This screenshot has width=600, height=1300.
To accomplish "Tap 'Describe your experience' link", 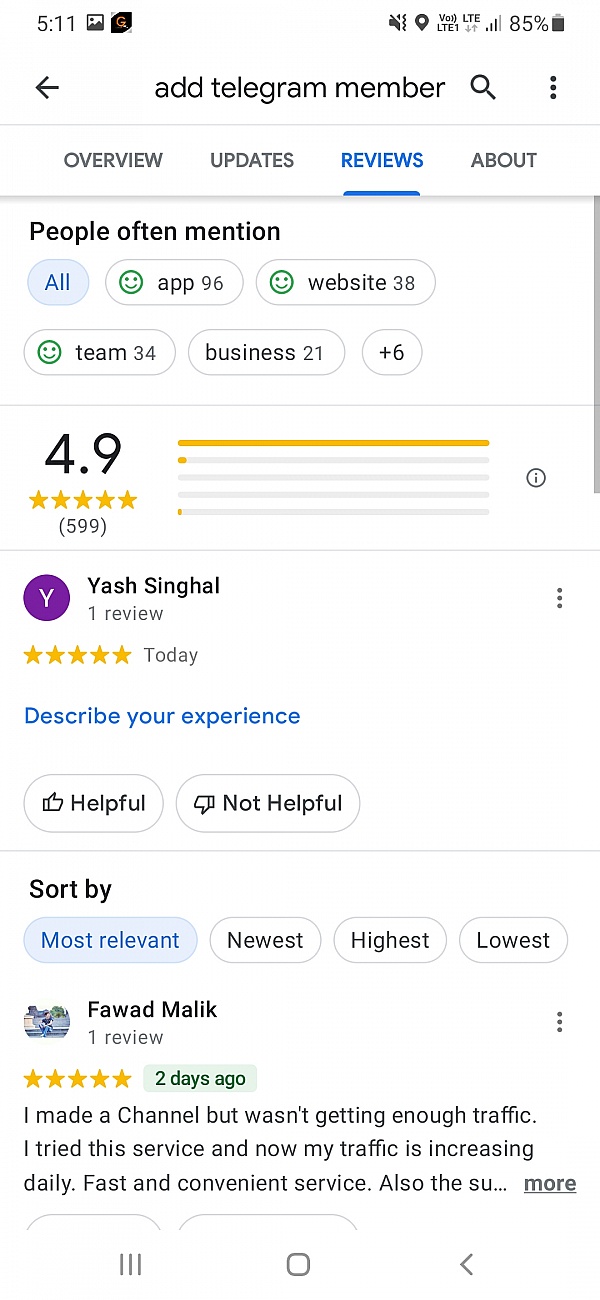I will tap(162, 716).
